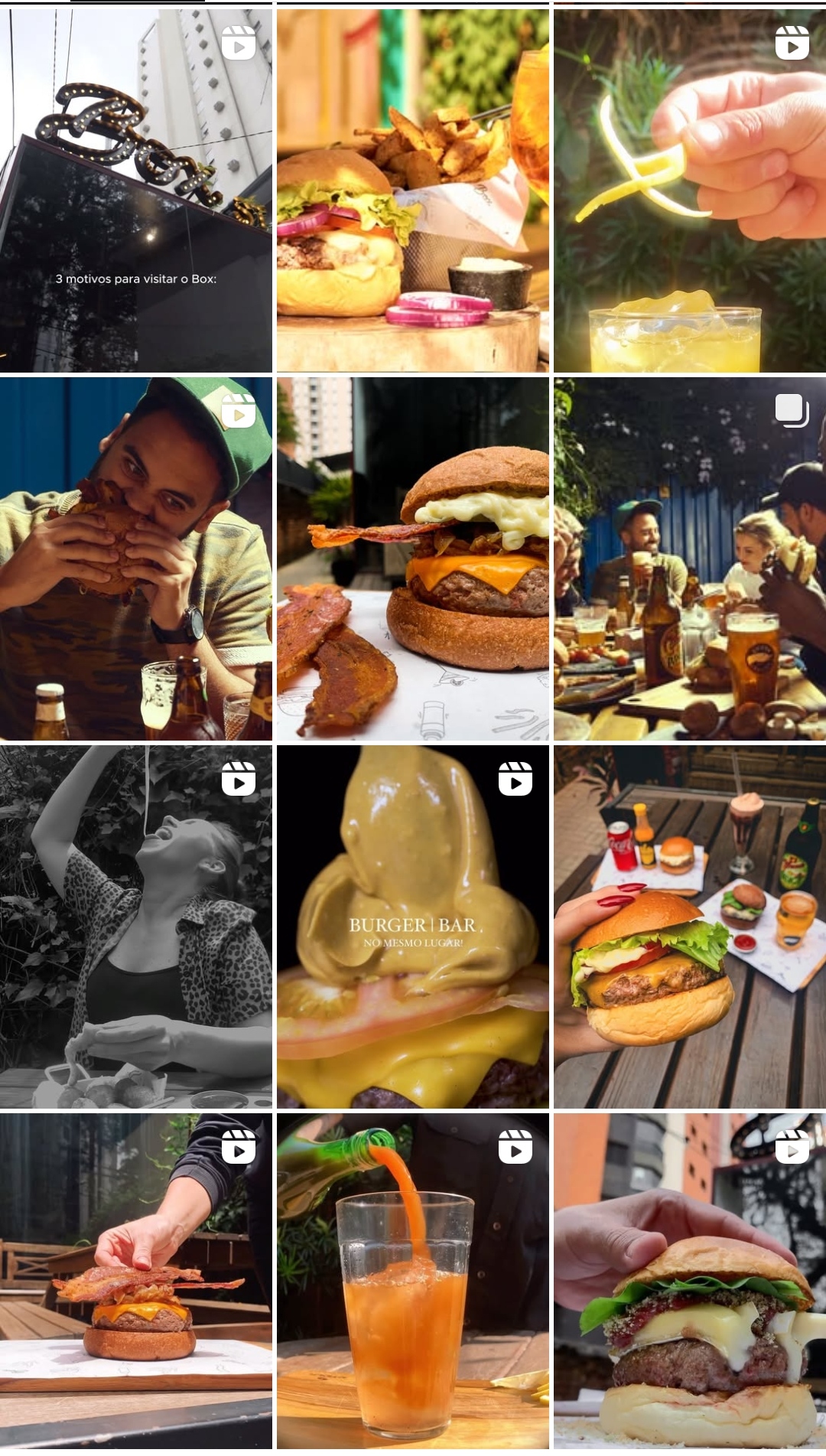Open the lemon peel cocktail reel
Image resolution: width=826 pixels, height=1456 pixels.
[x=690, y=191]
